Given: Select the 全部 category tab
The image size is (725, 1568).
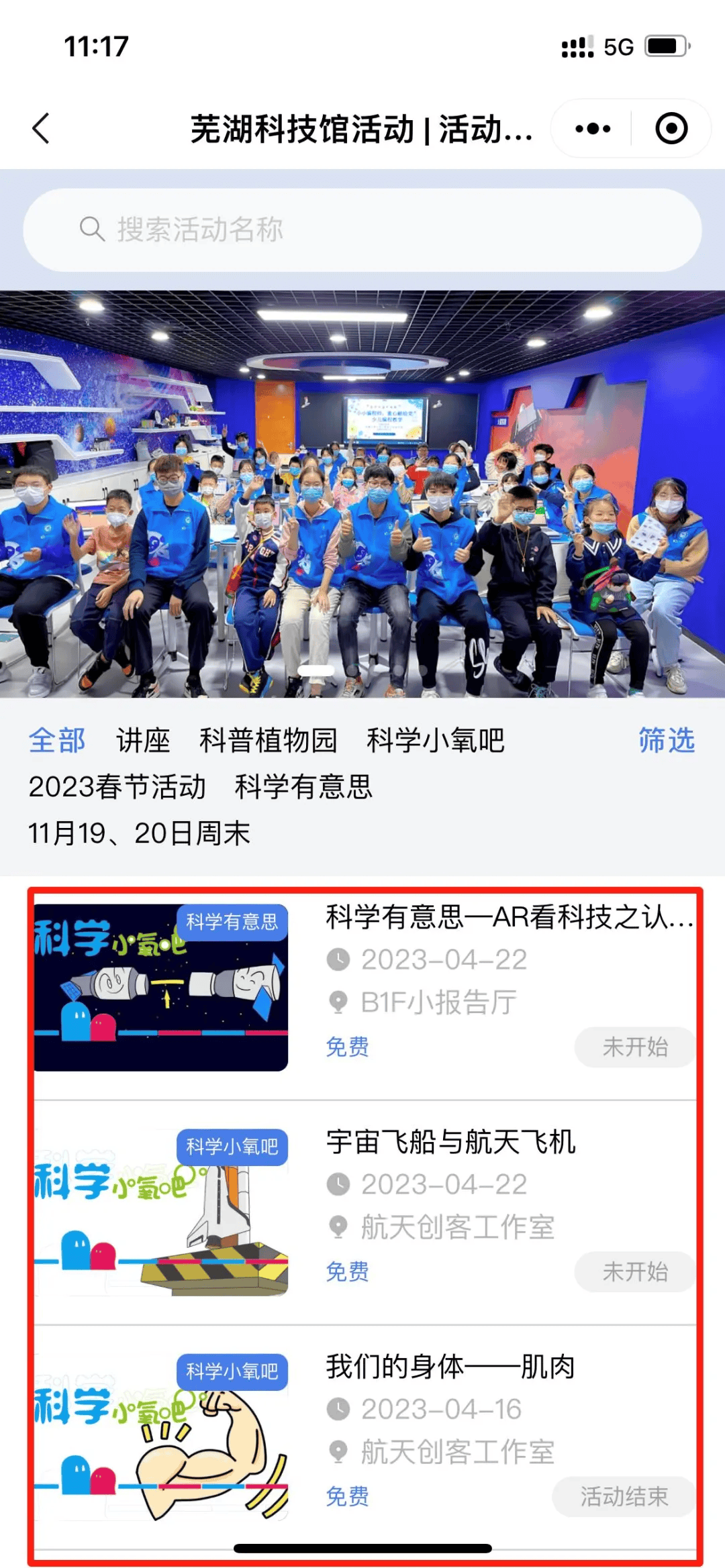Looking at the screenshot, I should [x=56, y=741].
